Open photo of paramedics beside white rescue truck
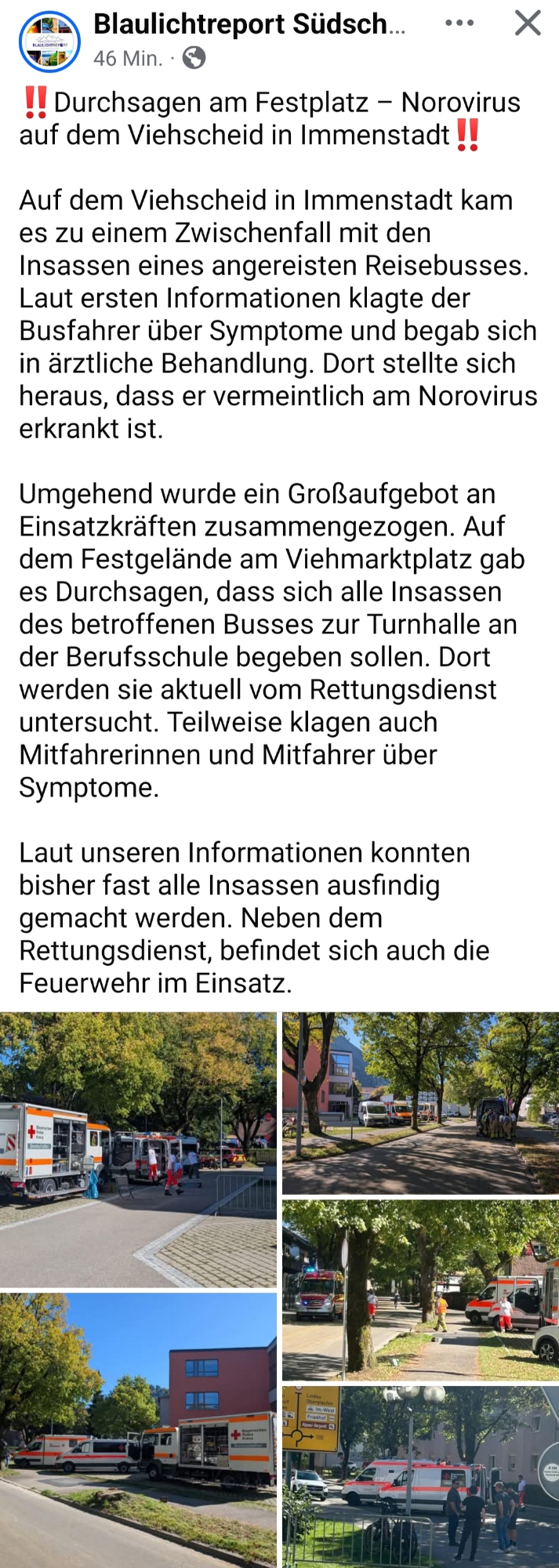This screenshot has height=1568, width=559. point(138,1149)
